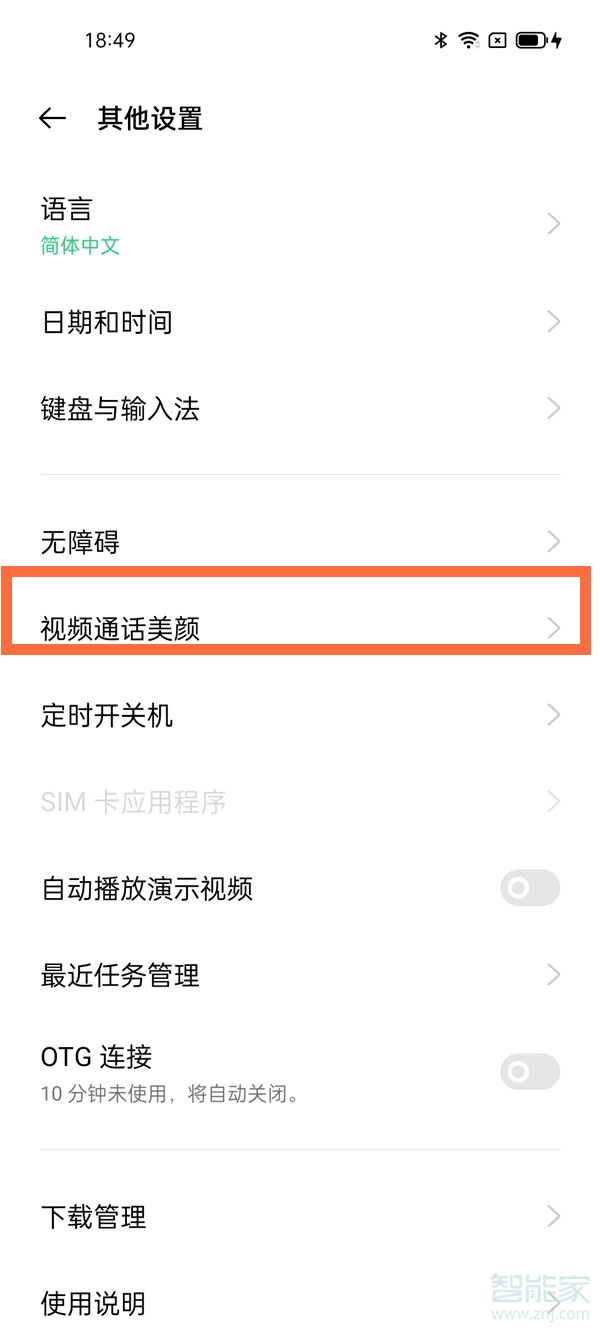Image resolution: width=600 pixels, height=1333 pixels.
Task: Open 视频通话美颜 settings
Action: (300, 628)
